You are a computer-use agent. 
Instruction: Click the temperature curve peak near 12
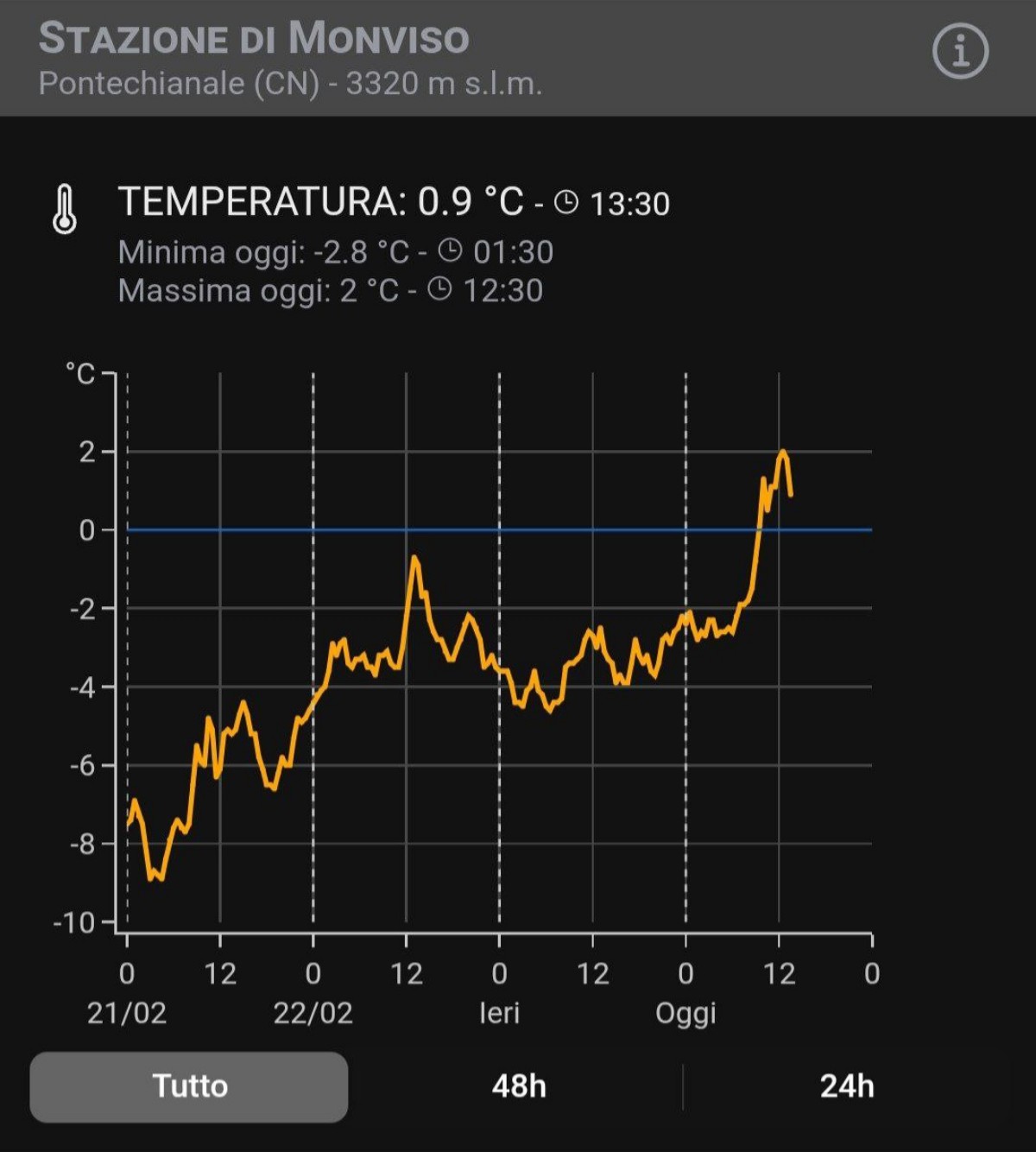tap(782, 452)
